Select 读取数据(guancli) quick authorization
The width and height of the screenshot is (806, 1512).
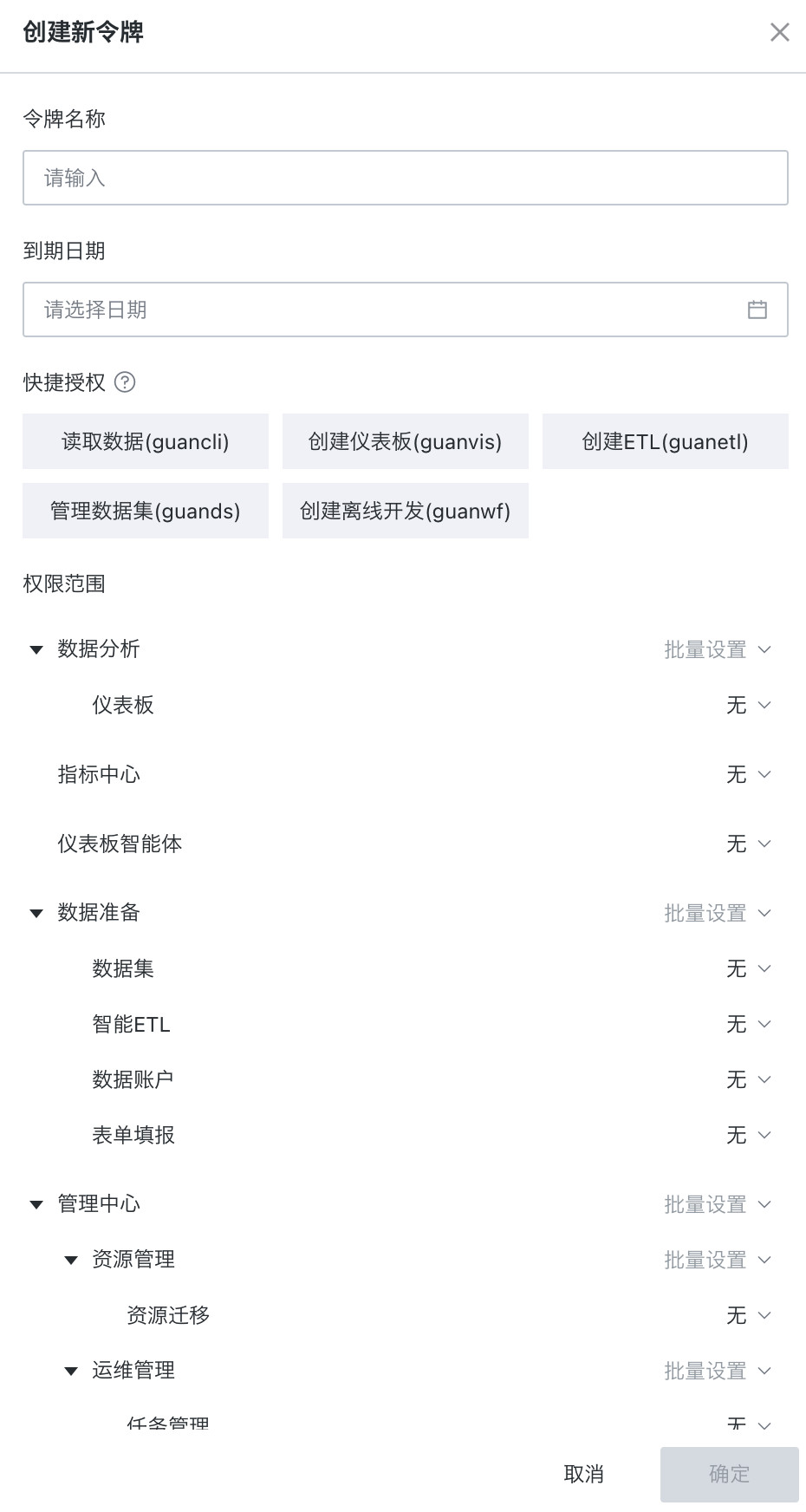(146, 441)
